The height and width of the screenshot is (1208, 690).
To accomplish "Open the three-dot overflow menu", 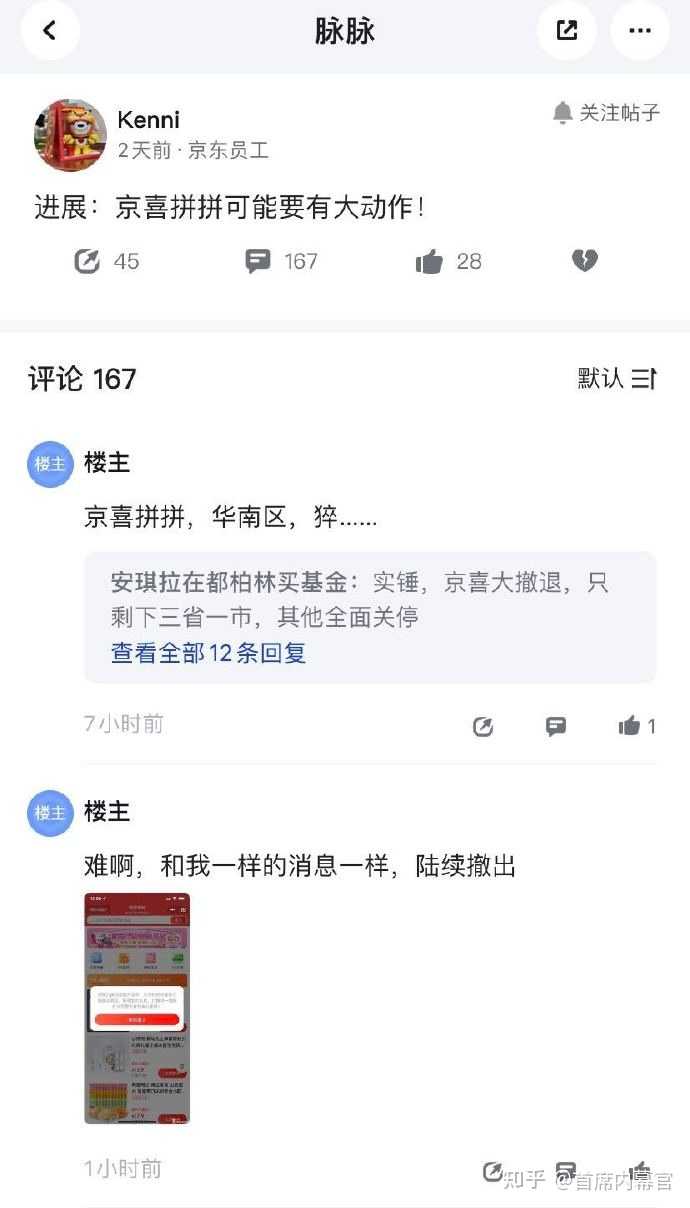I will [x=640, y=30].
